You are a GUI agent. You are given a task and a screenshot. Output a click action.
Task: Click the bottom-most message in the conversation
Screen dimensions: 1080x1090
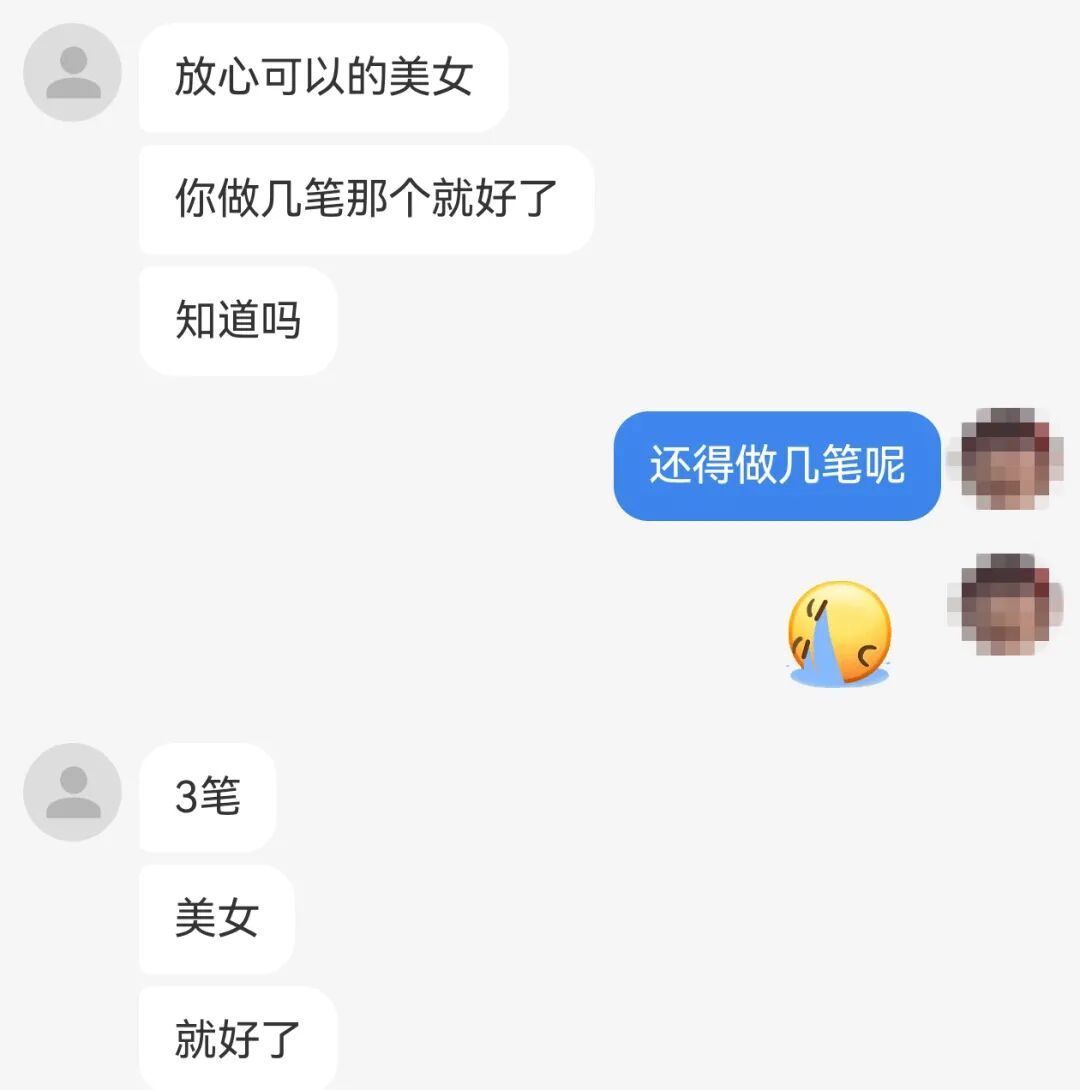click(238, 1040)
